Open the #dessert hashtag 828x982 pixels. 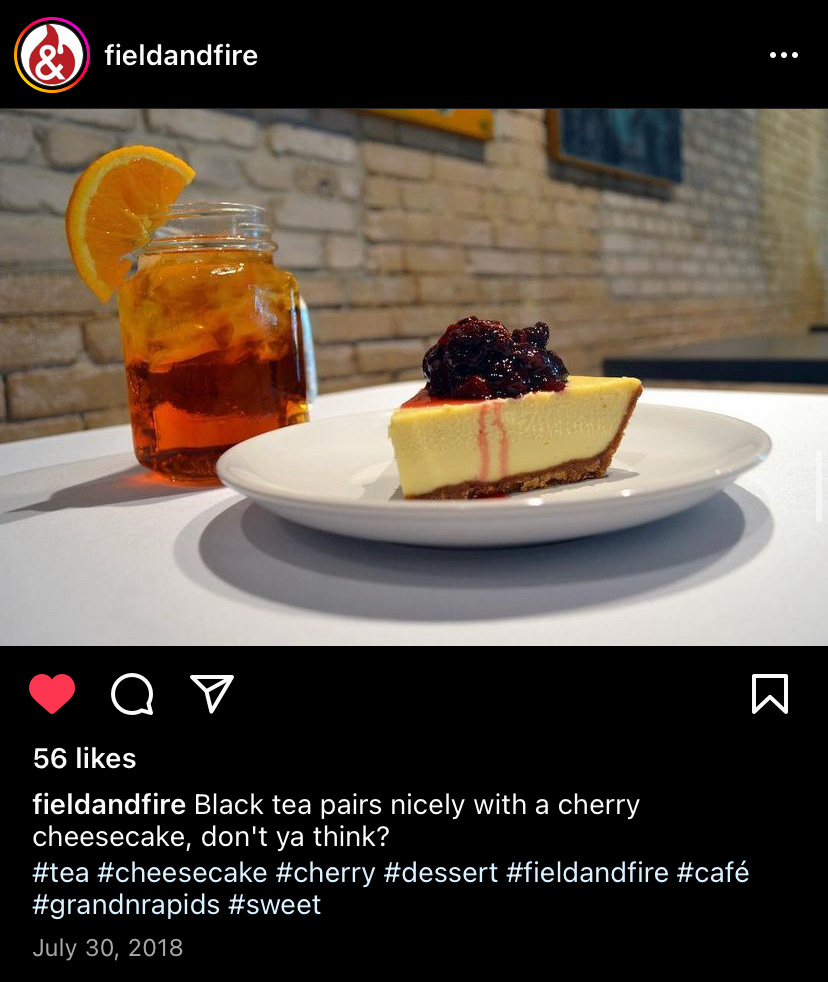click(x=441, y=872)
